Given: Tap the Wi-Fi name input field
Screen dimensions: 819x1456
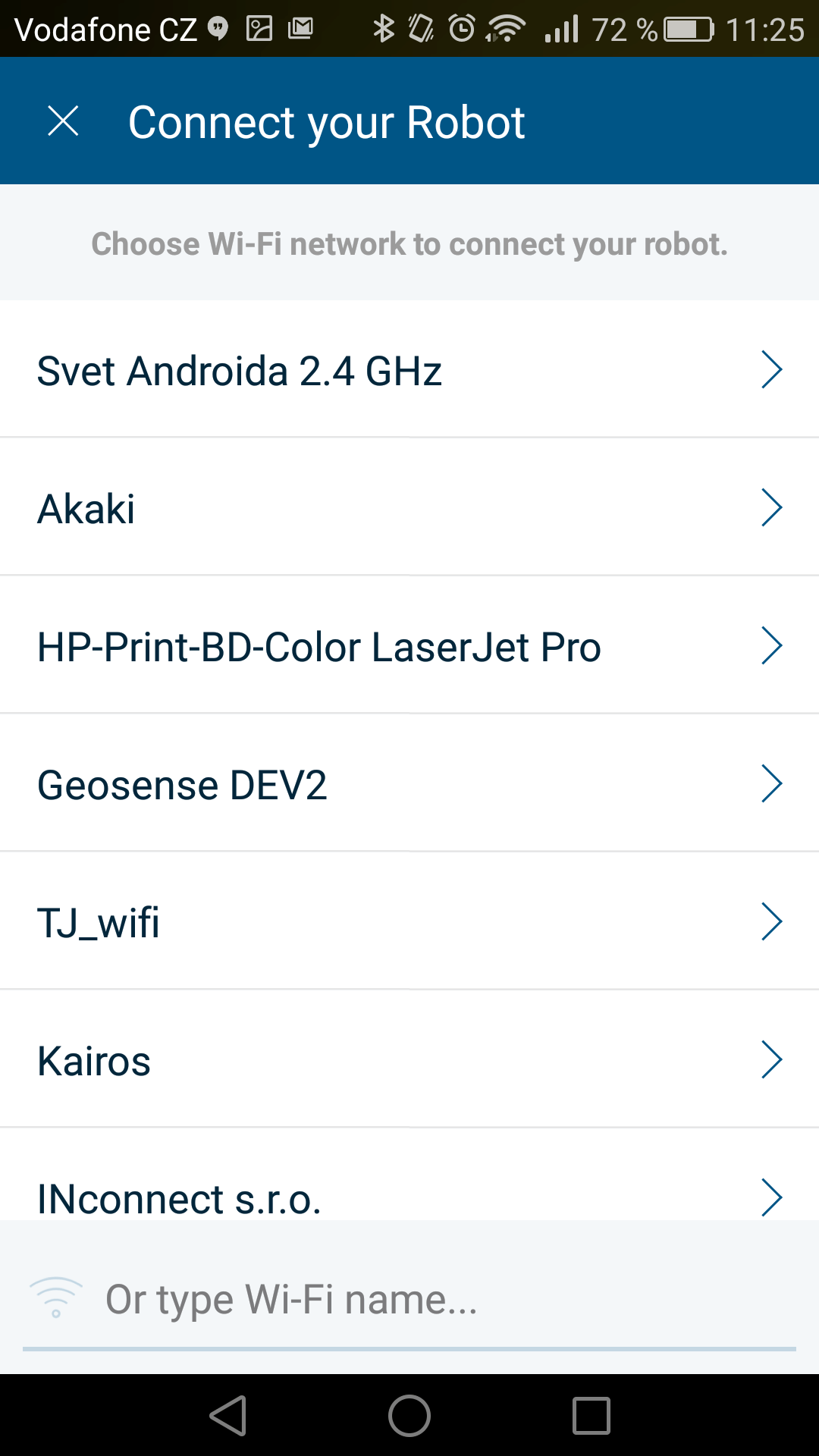Looking at the screenshot, I should coord(425,1300).
